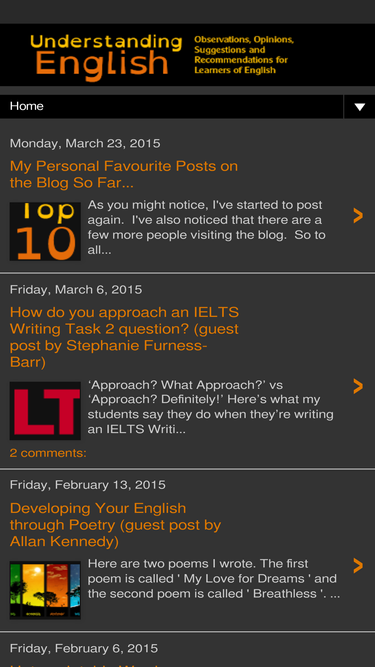Tap the LT thumbnail image
The height and width of the screenshot is (667, 375).
(x=45, y=410)
